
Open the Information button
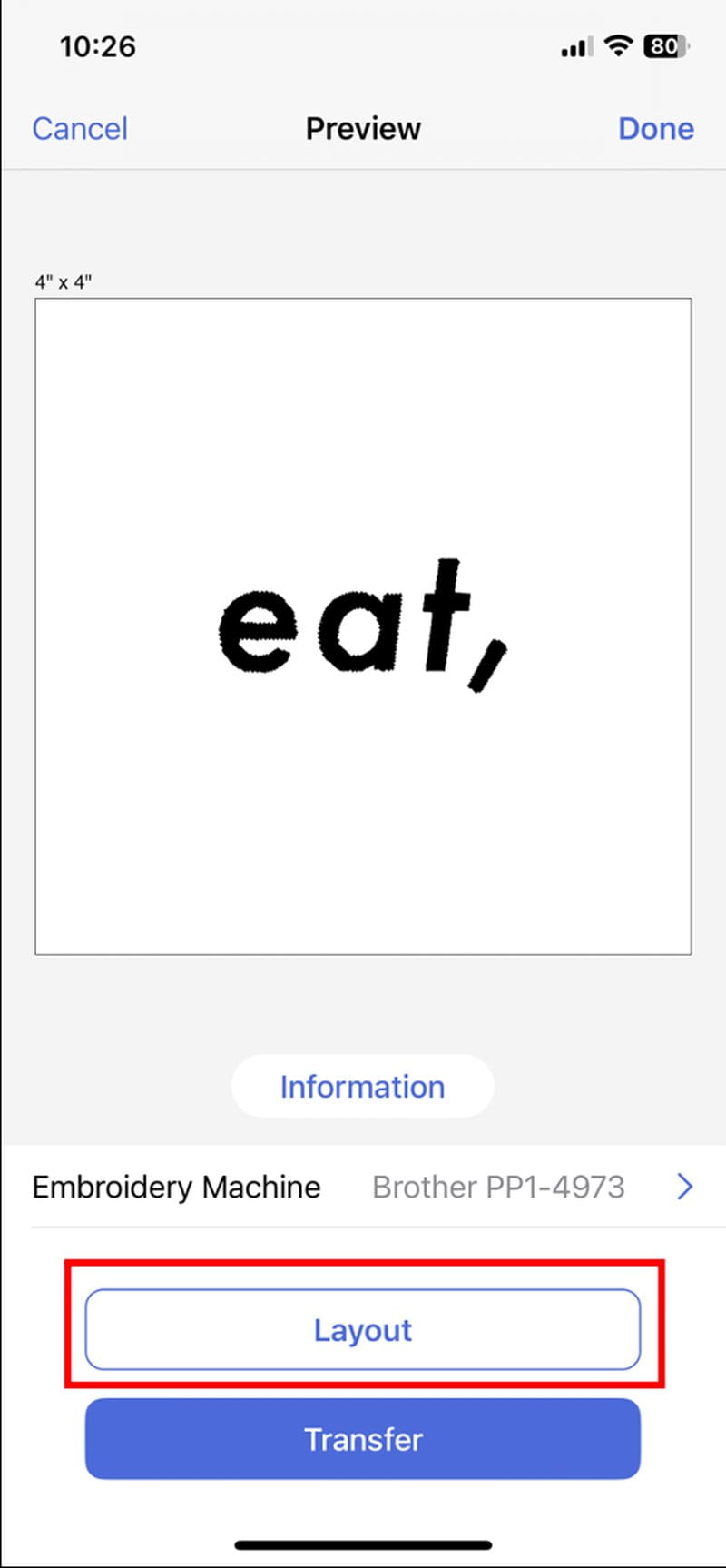pos(362,1086)
